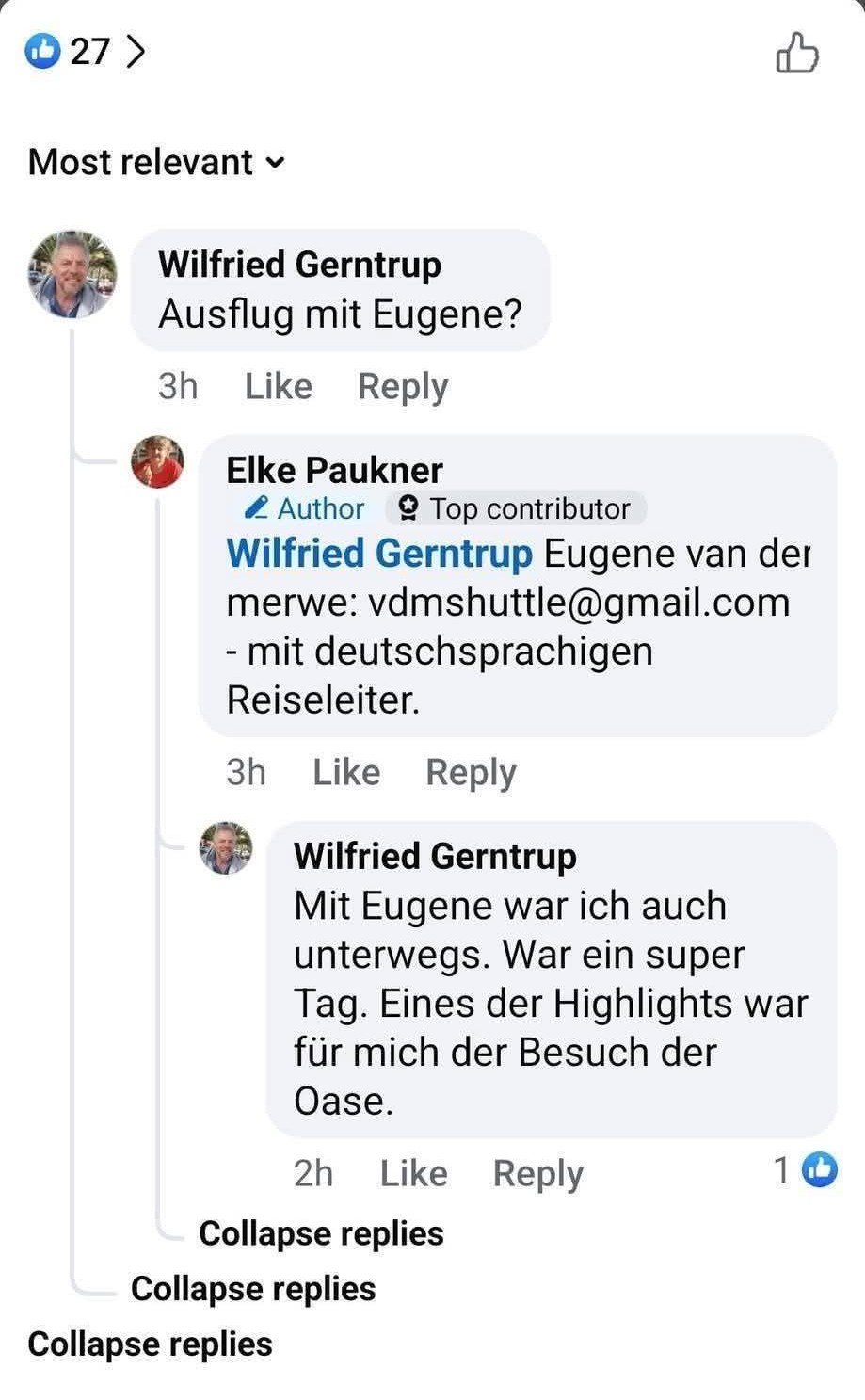Open Elke Paukner's profile from her name

[334, 470]
